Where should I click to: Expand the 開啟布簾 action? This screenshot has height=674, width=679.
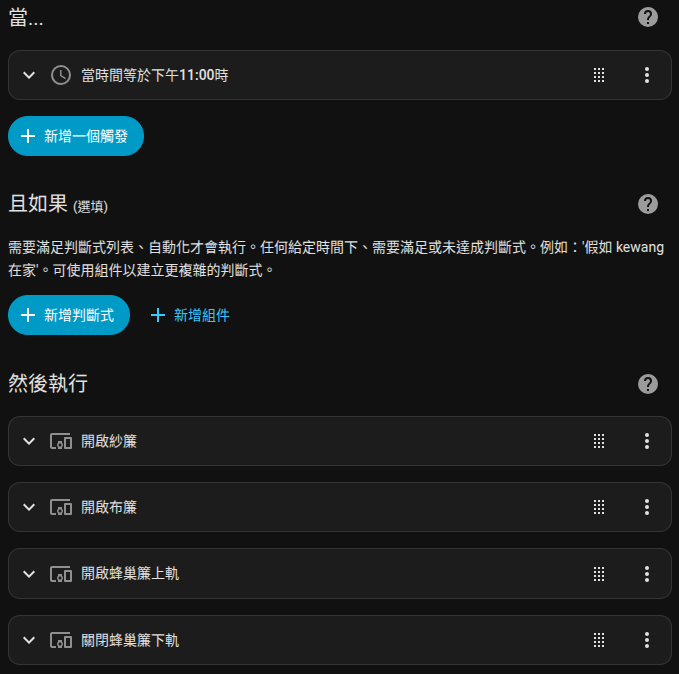click(x=29, y=507)
